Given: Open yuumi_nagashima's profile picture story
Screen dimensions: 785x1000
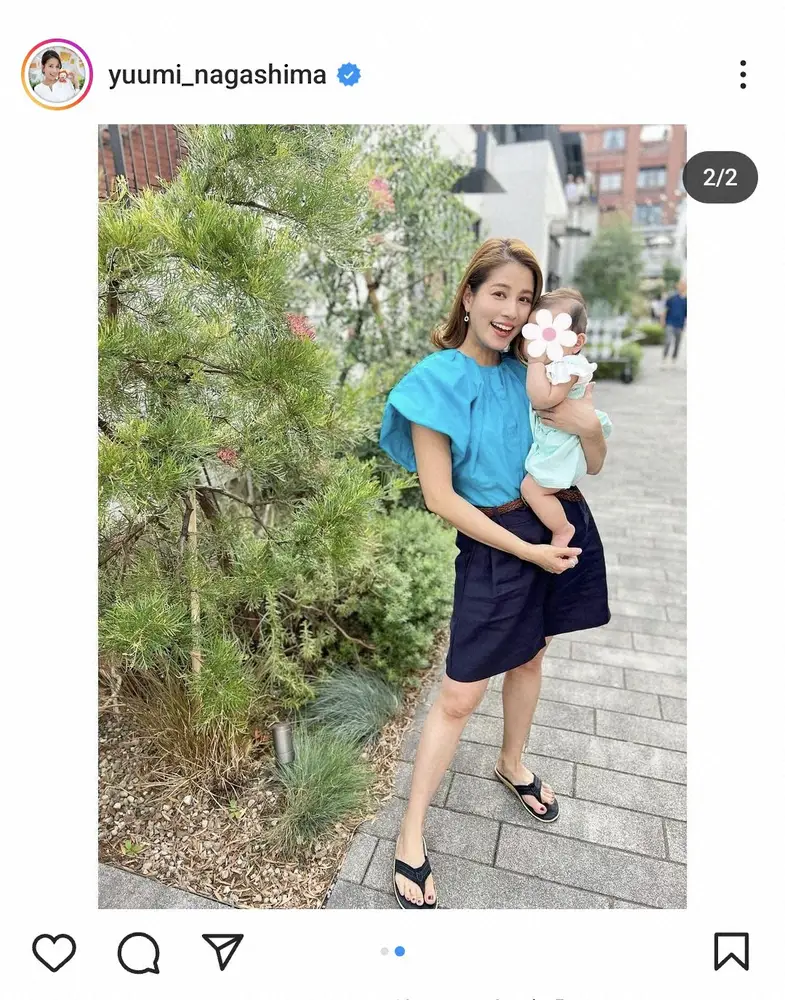Looking at the screenshot, I should coord(57,75).
